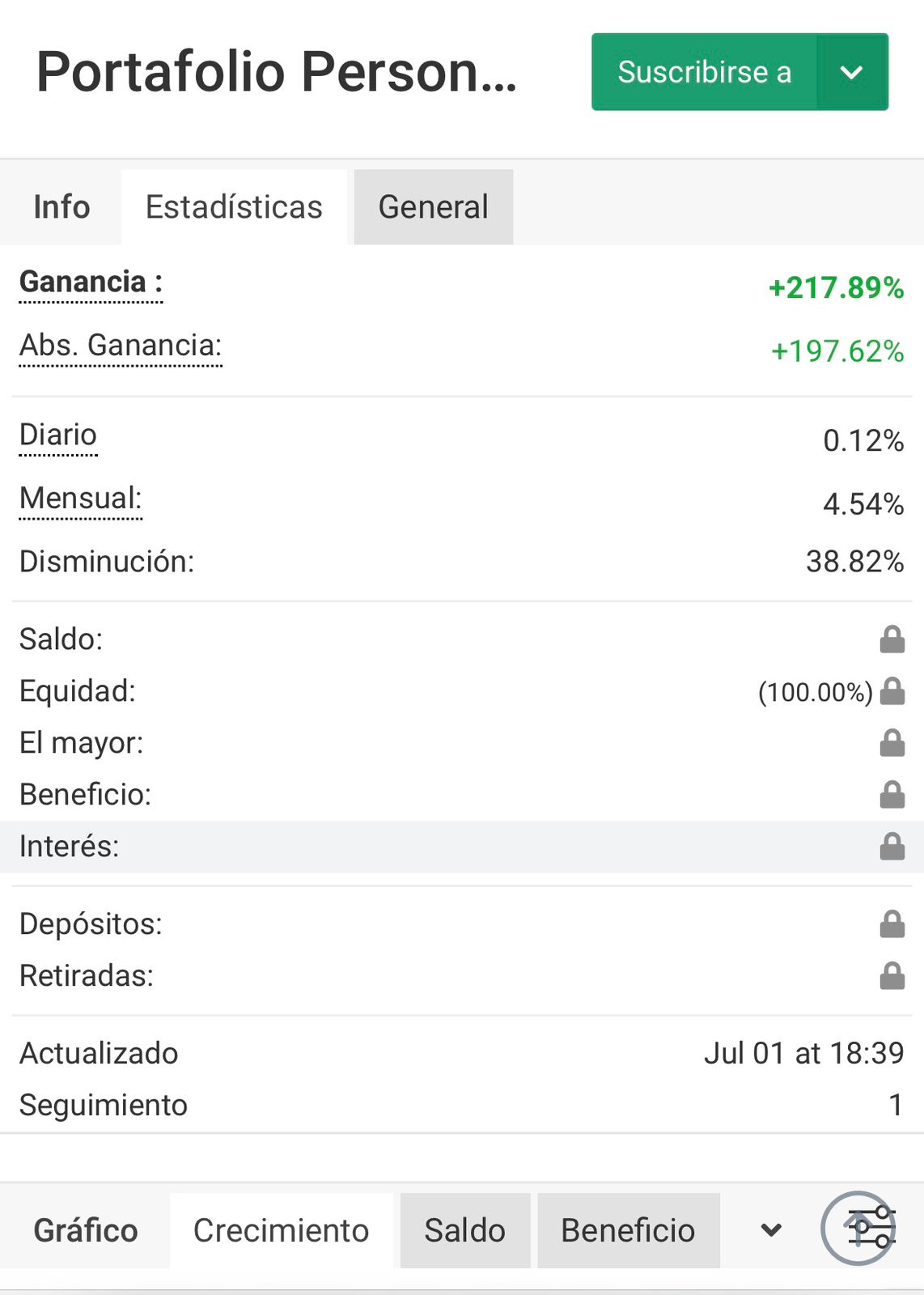924x1295 pixels.
Task: Select the Crecimiento chart view
Action: [280, 1229]
